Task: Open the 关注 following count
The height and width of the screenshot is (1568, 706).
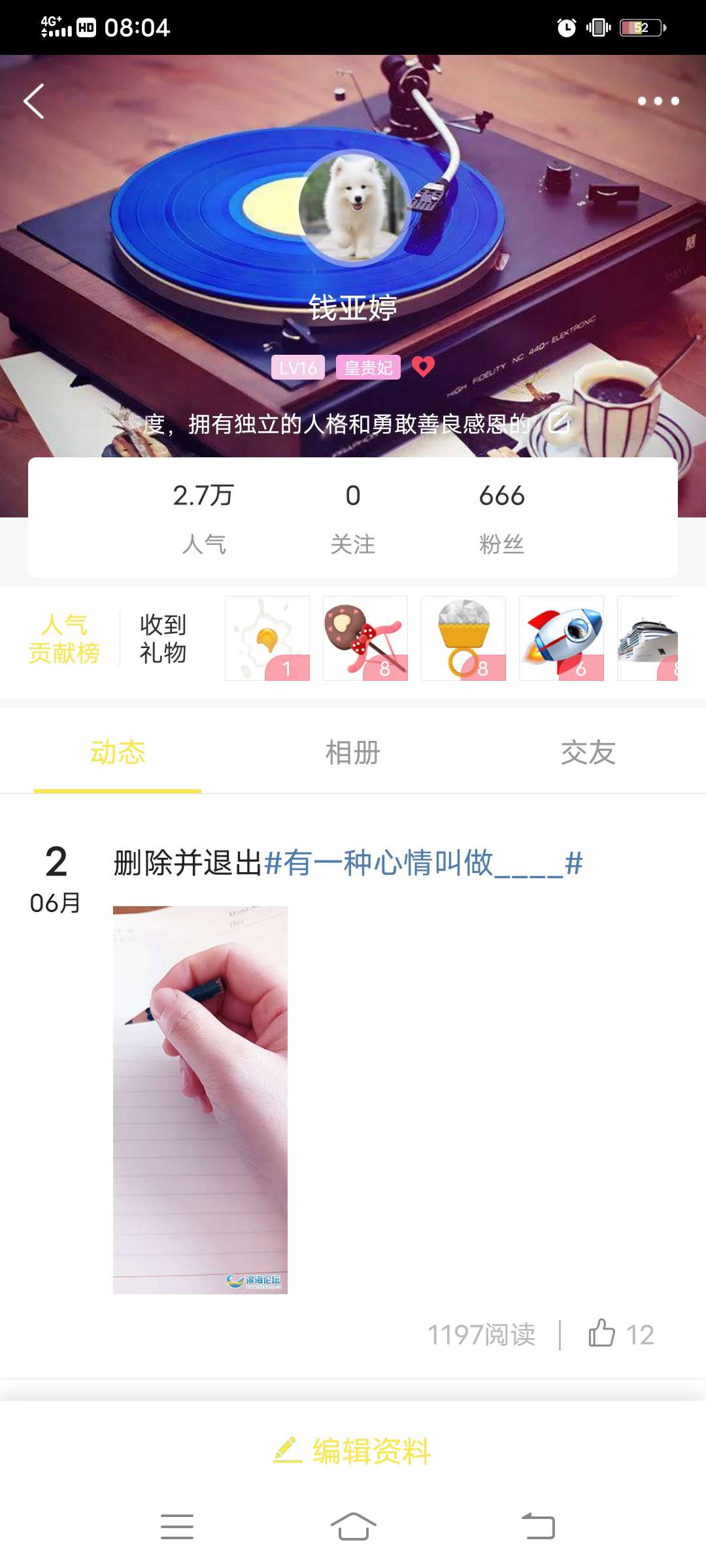Action: coord(353,517)
